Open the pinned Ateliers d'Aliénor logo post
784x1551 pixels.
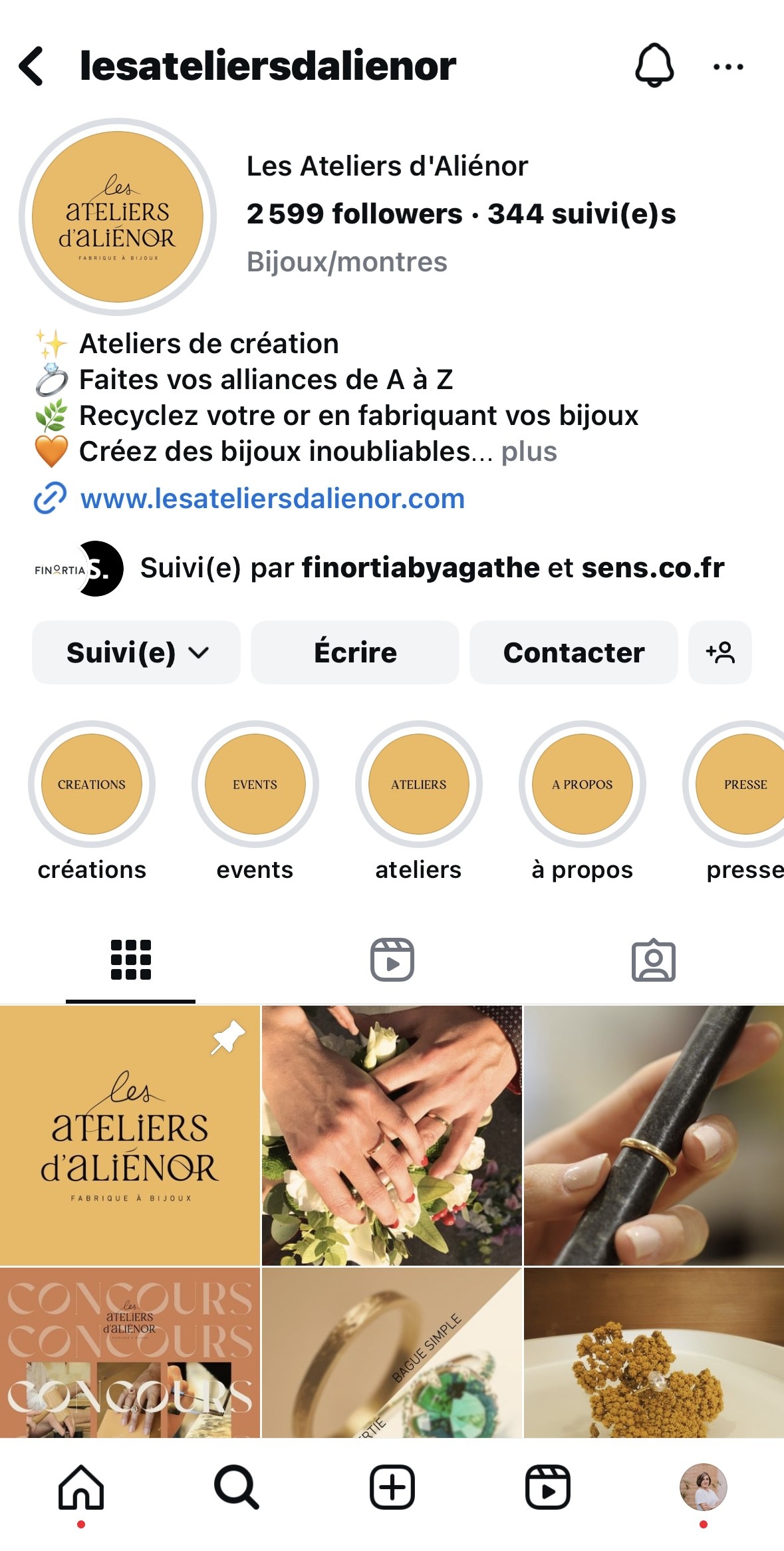point(130,1135)
